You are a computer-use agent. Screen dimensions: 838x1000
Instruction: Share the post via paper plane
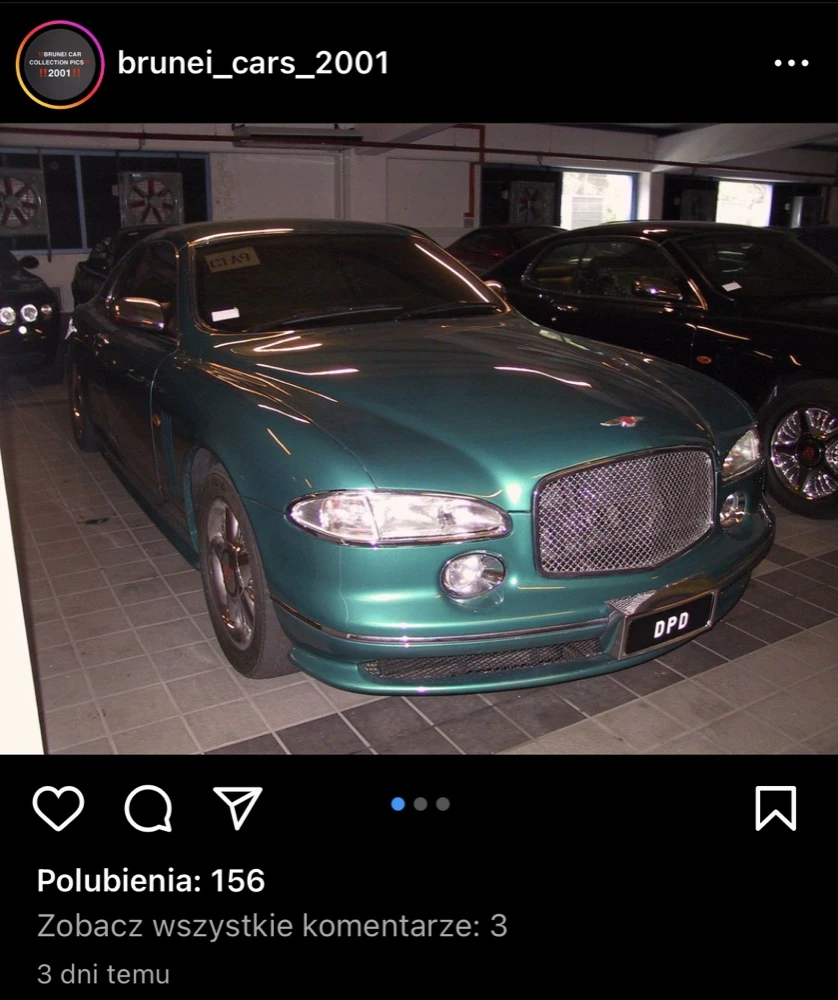(238, 807)
